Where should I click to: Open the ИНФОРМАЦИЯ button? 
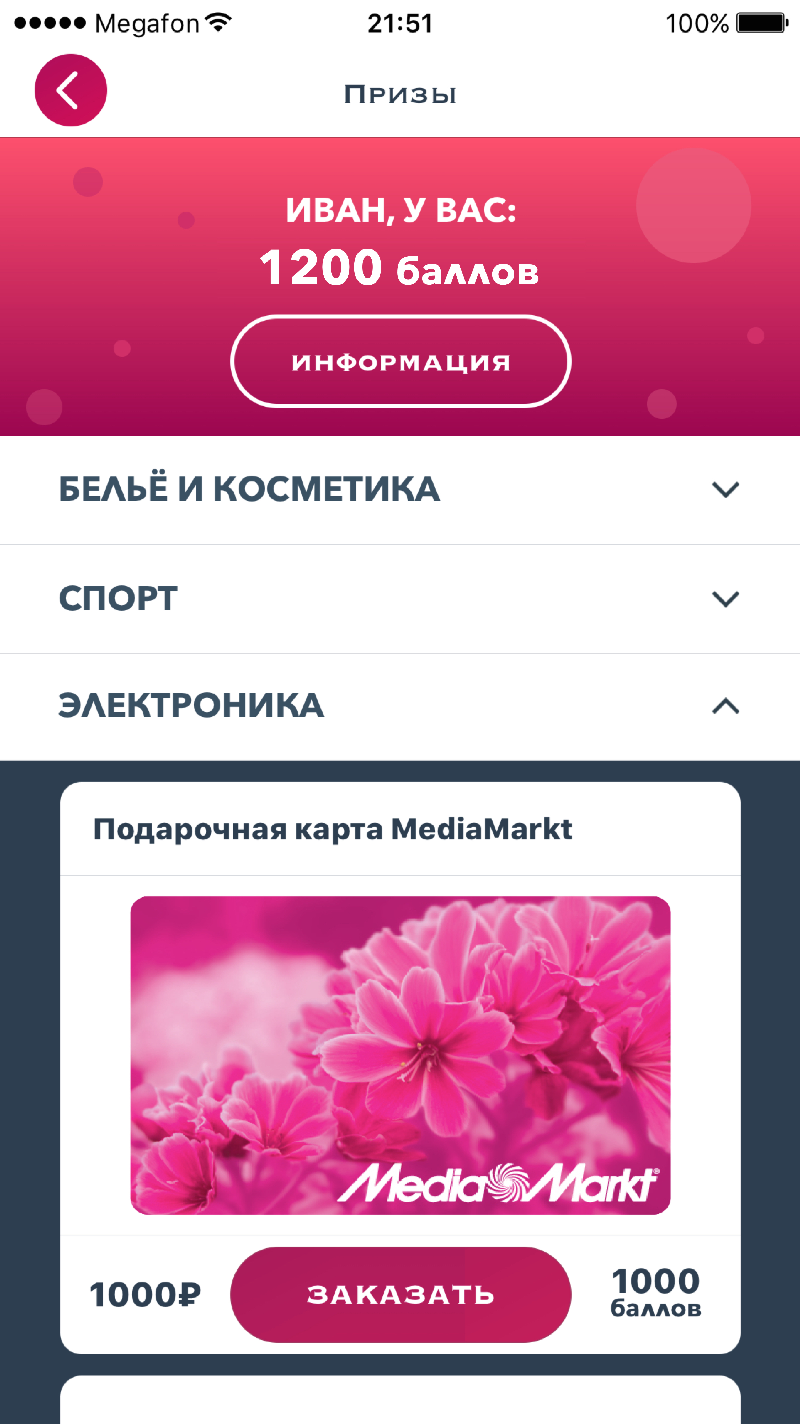pyautogui.click(x=400, y=362)
